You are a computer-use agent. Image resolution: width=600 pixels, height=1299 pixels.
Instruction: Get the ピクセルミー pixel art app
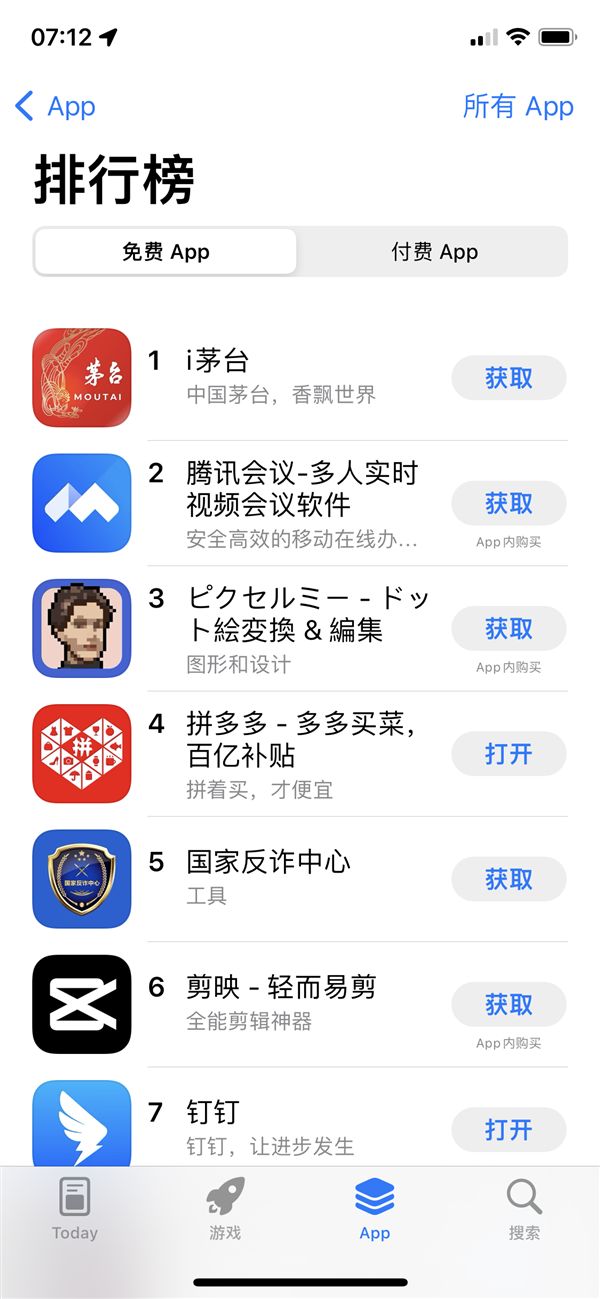coord(508,628)
